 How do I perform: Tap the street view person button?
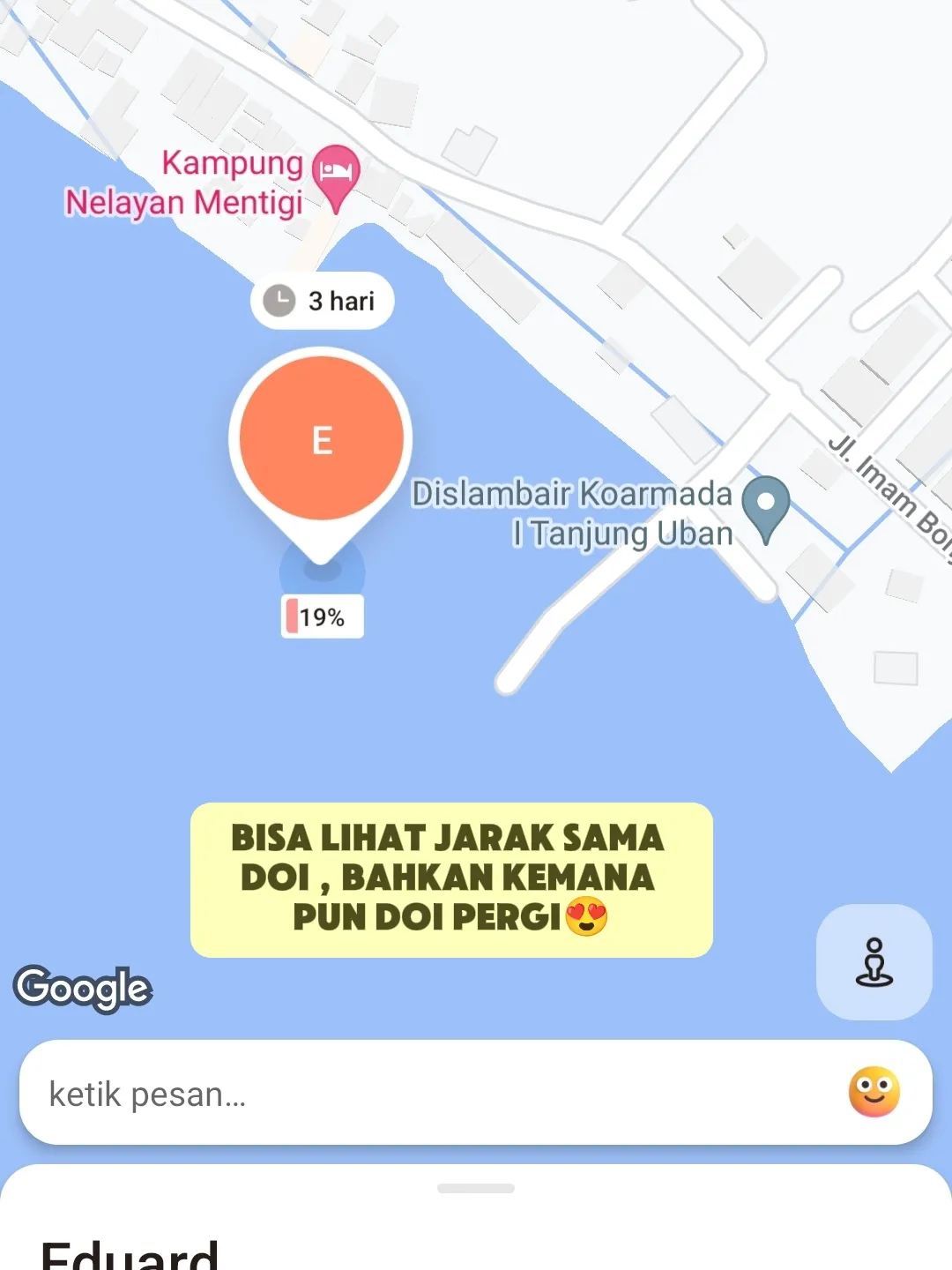coord(874,962)
